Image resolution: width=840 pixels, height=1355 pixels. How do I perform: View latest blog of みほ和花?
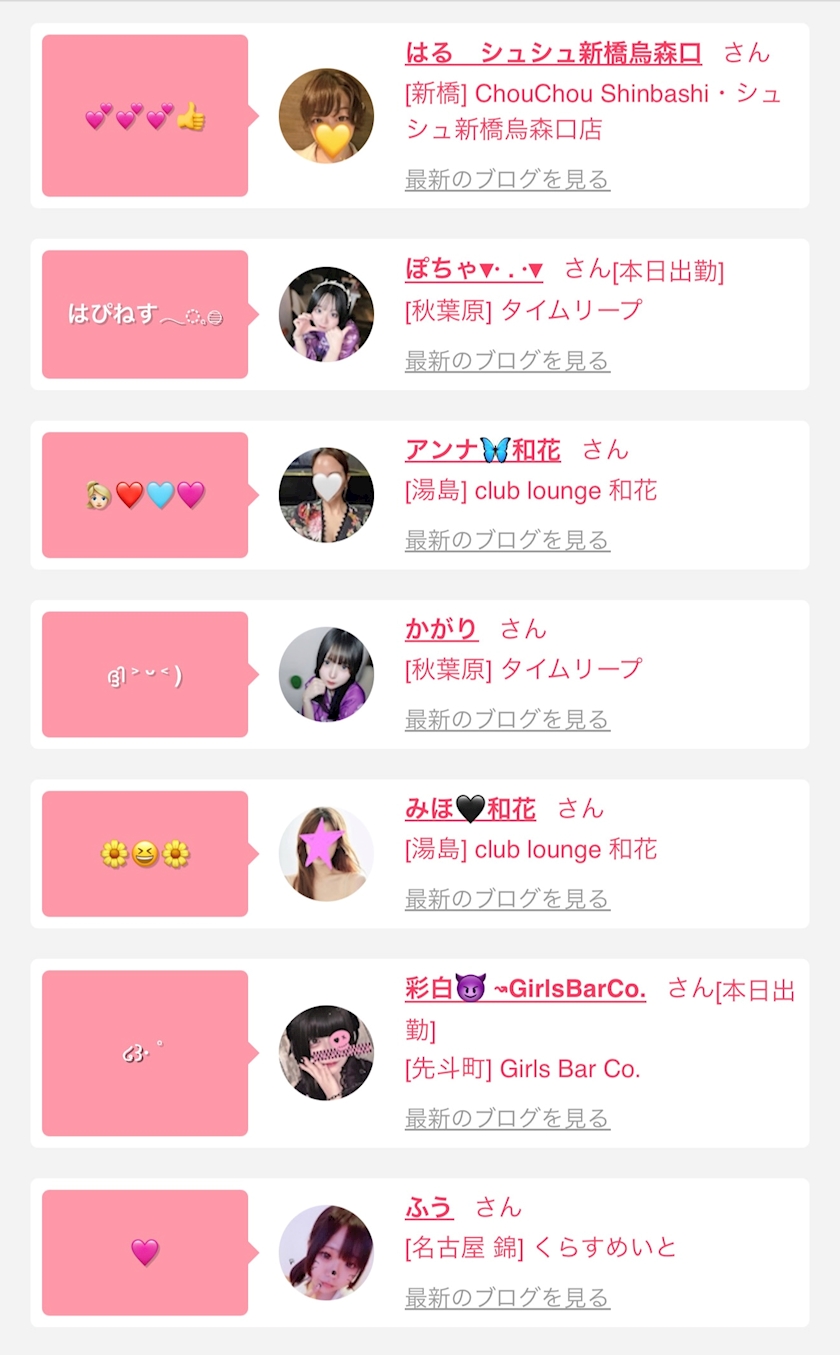(x=507, y=899)
